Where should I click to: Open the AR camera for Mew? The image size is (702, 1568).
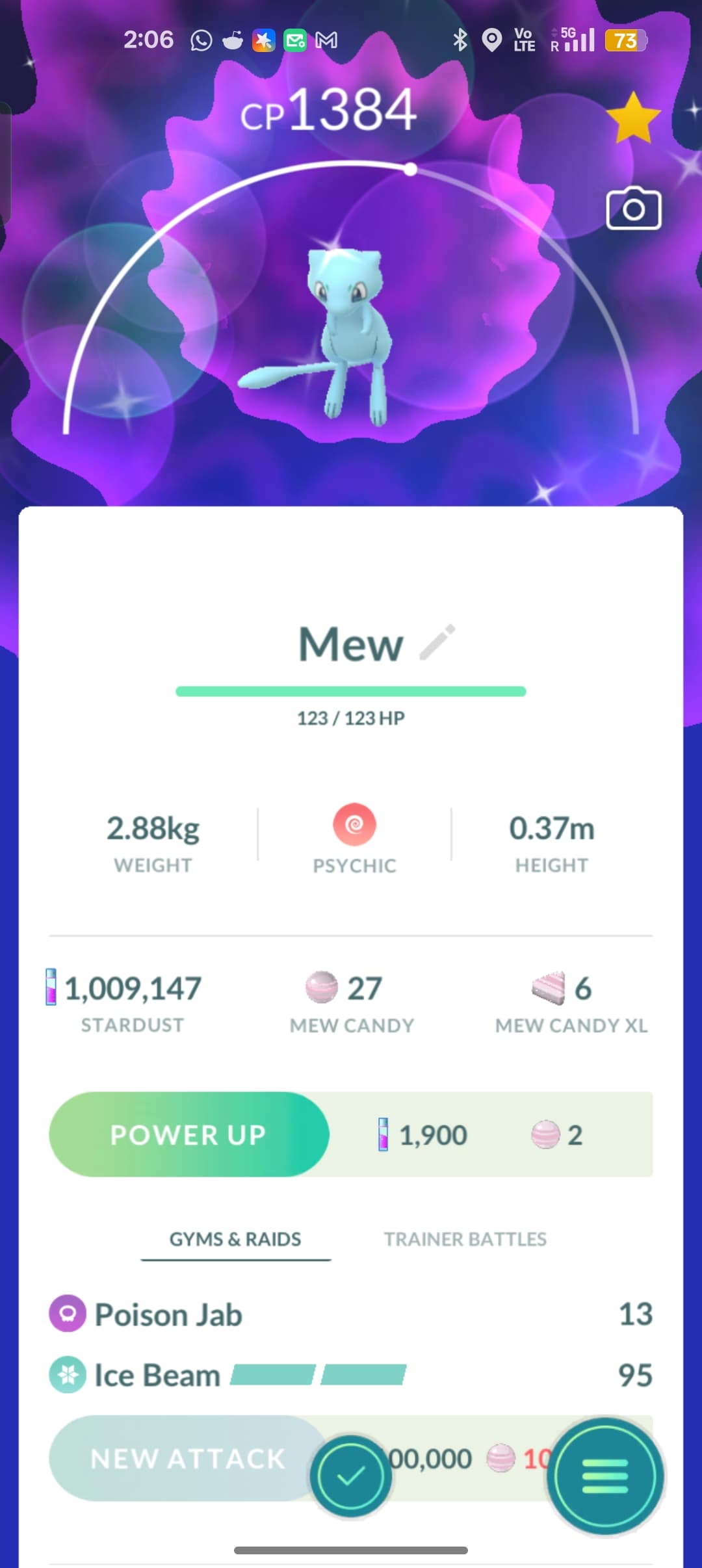click(633, 209)
